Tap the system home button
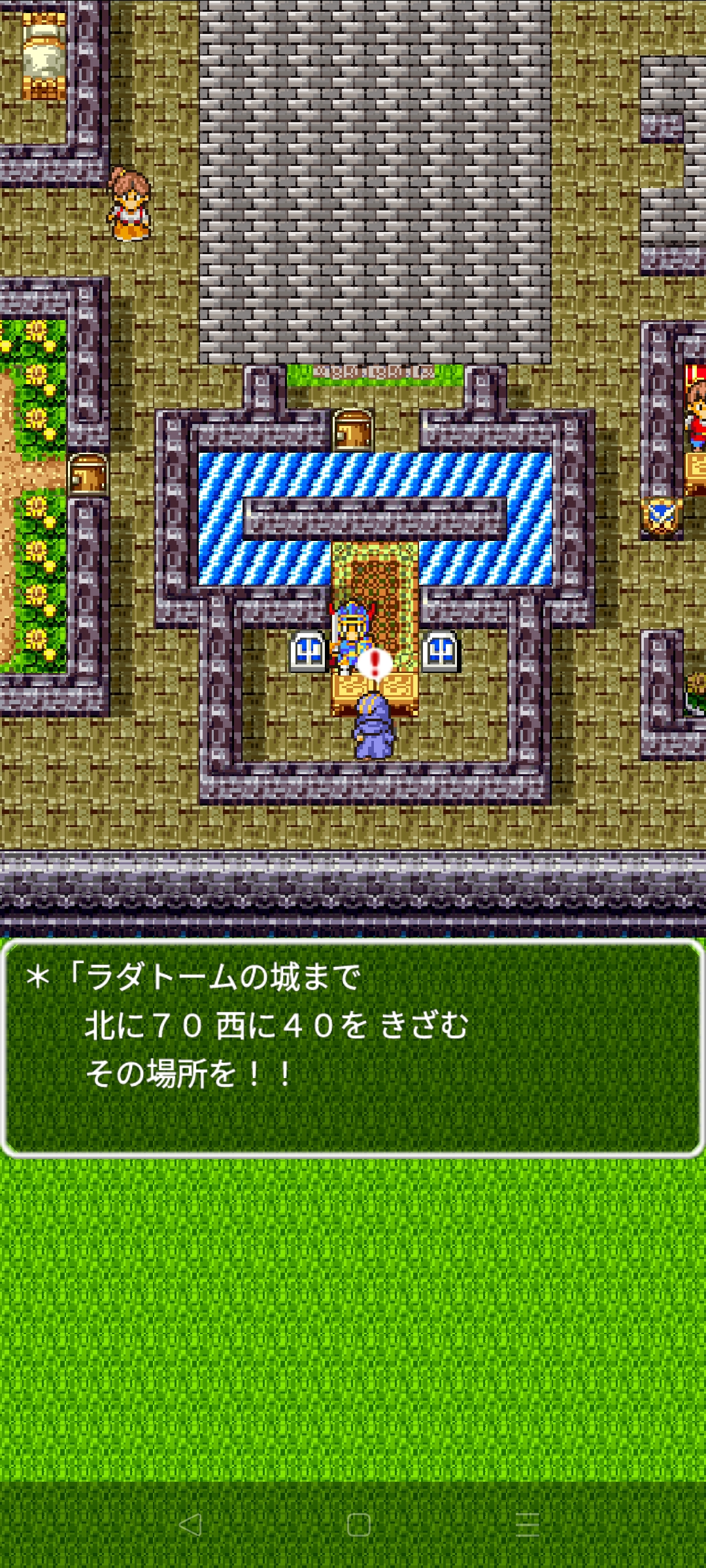The height and width of the screenshot is (1568, 706). pos(358,1525)
